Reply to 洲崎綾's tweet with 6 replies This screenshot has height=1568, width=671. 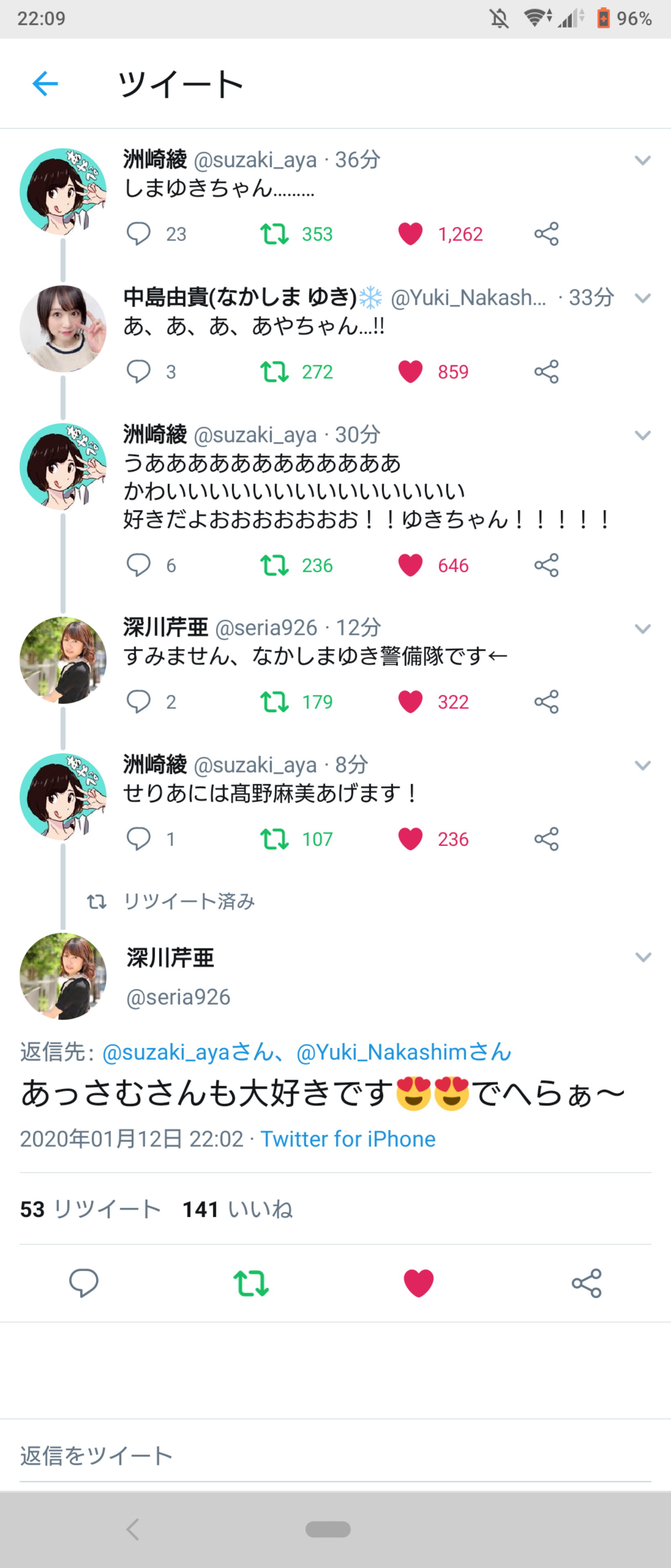pyautogui.click(x=139, y=565)
